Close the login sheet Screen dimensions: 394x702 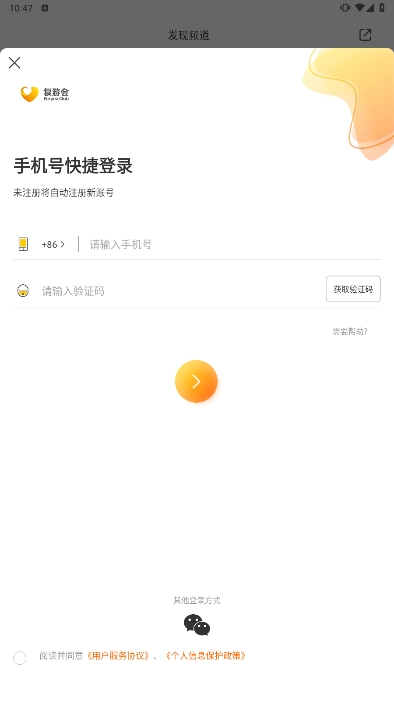[14, 63]
